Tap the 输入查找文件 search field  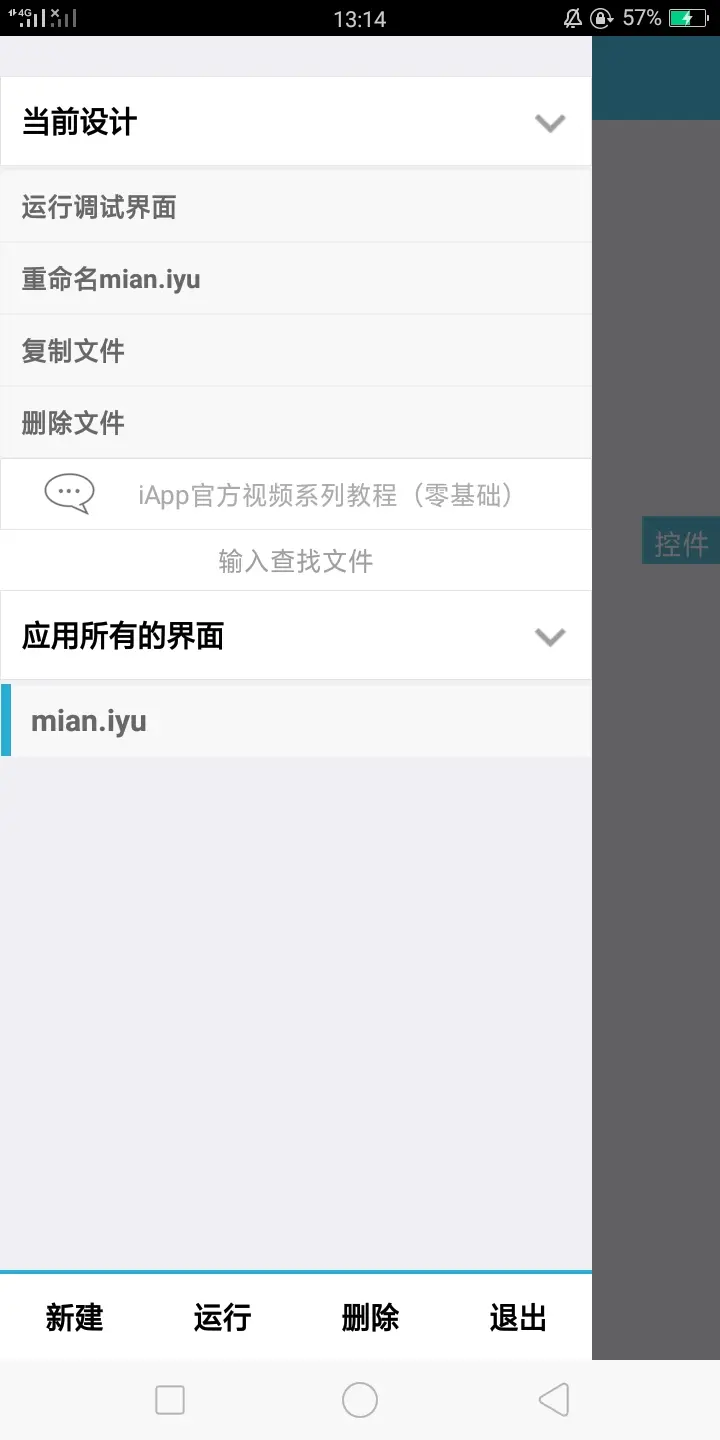(296, 561)
